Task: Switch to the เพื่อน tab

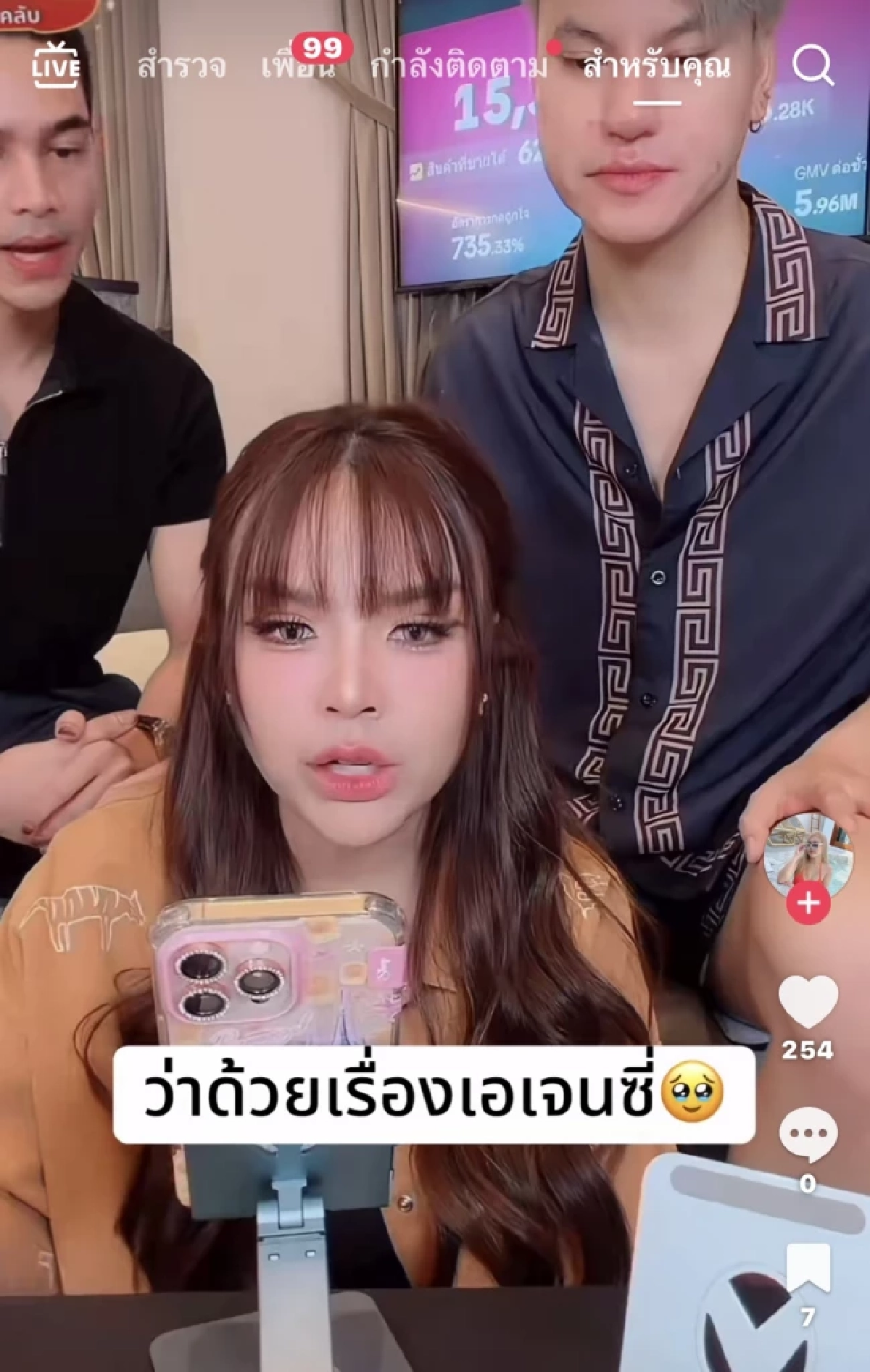Action: pos(299,67)
